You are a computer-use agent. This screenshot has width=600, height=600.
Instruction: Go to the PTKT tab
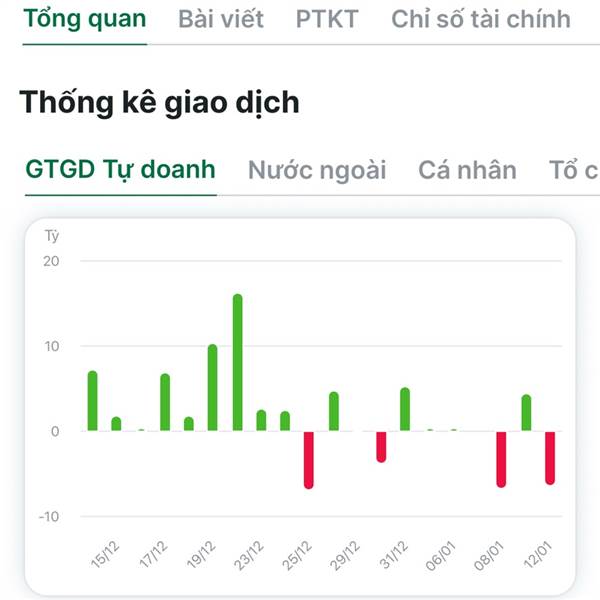326,19
